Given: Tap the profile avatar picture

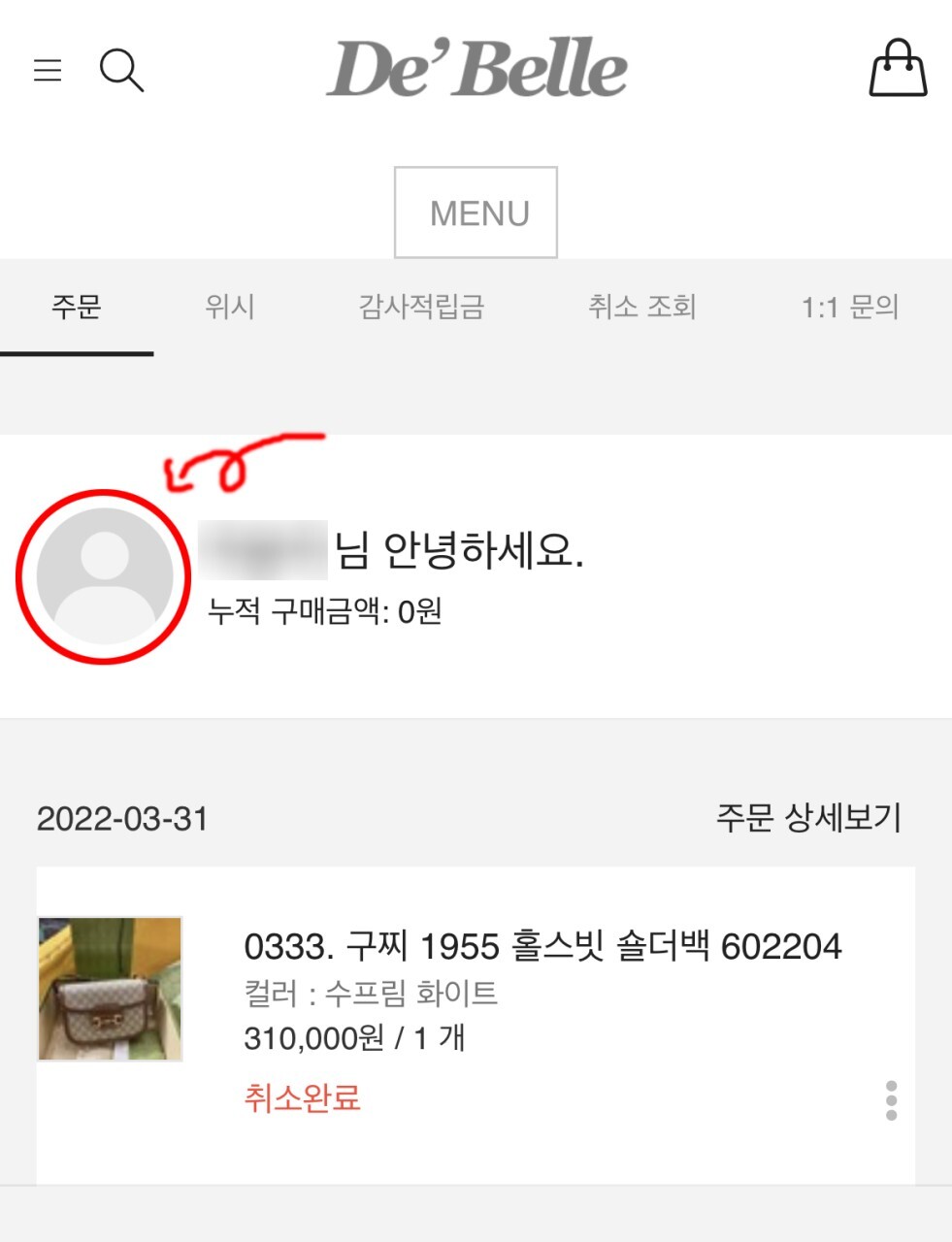Looking at the screenshot, I should click(x=105, y=576).
